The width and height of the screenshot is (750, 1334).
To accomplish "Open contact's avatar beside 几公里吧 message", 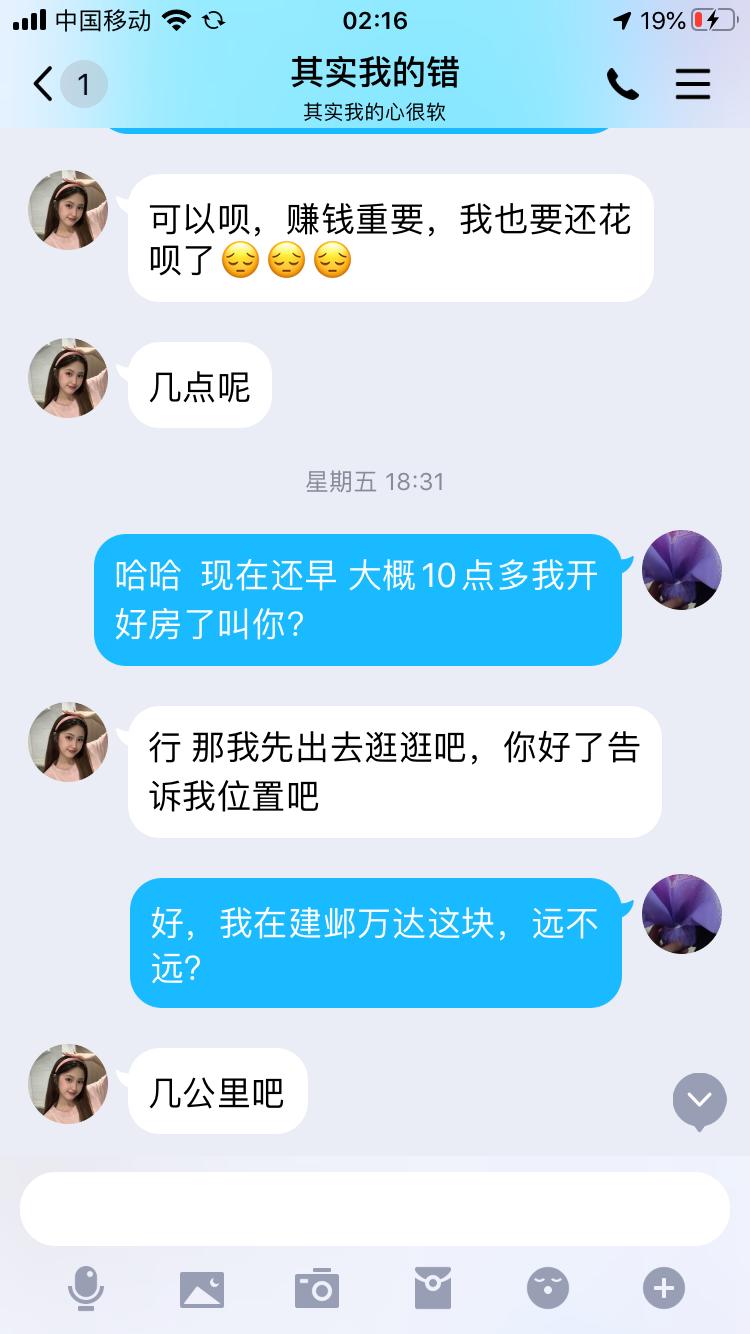I will click(x=68, y=1085).
